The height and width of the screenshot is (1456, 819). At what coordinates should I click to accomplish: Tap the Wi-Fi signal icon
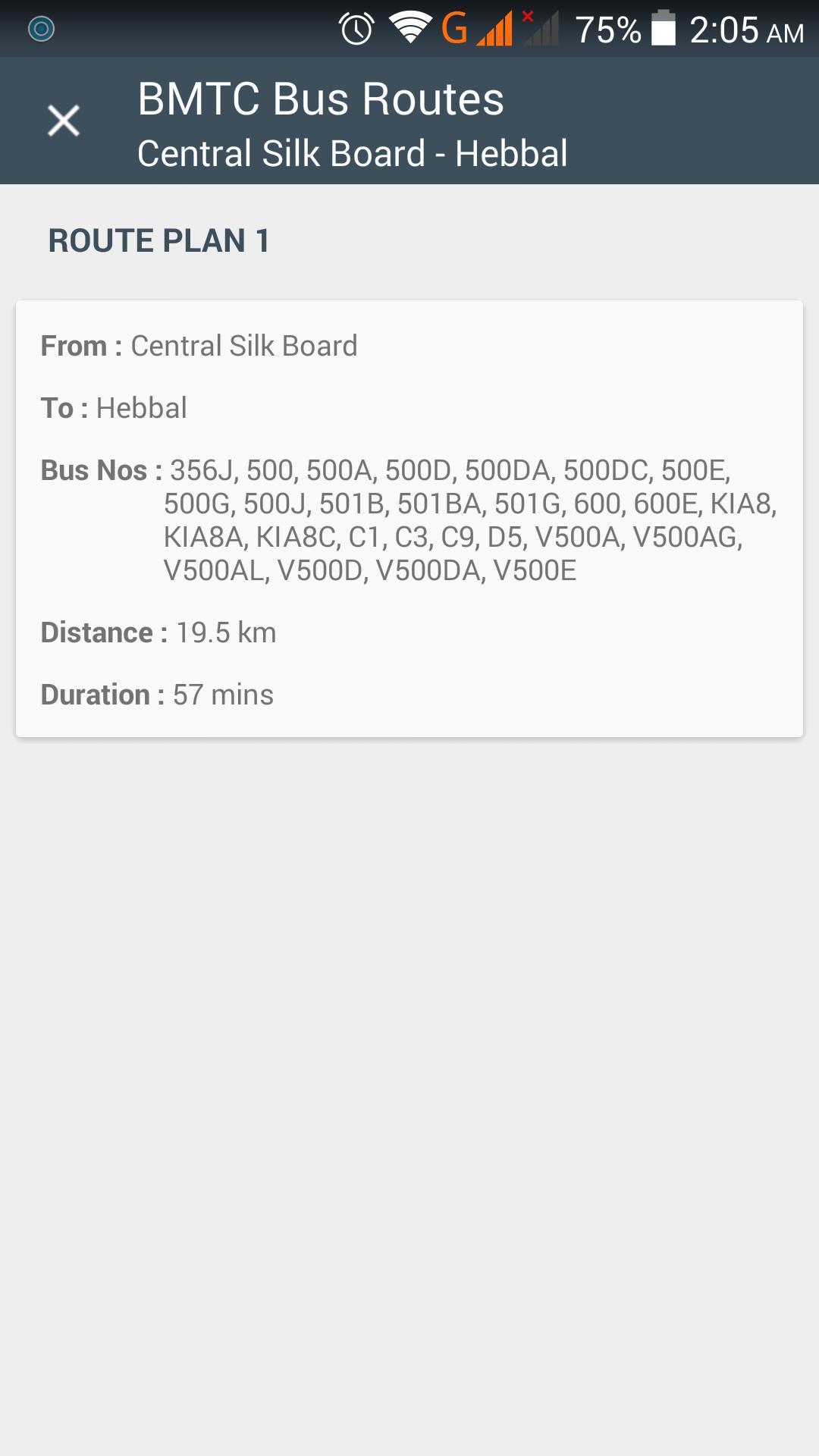409,29
